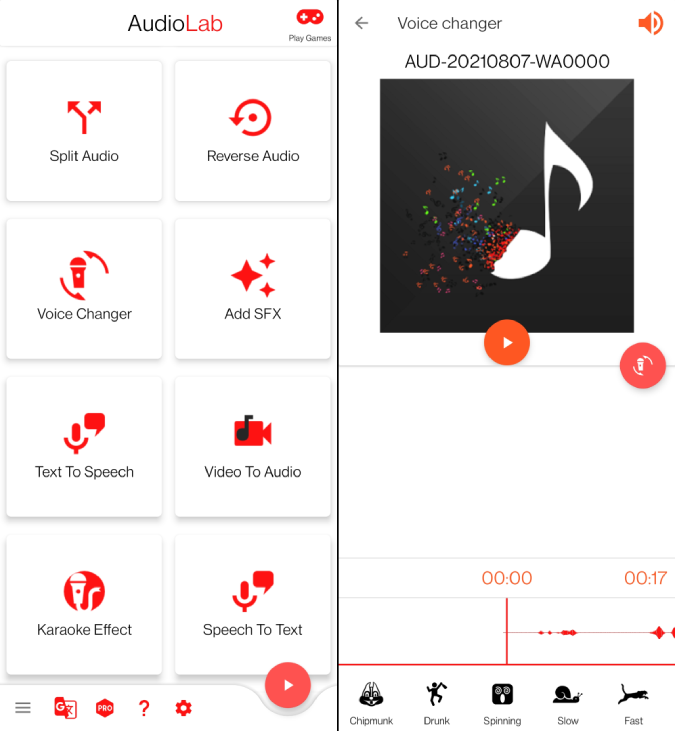675x731 pixels.
Task: Open the help question mark
Action: point(144,708)
